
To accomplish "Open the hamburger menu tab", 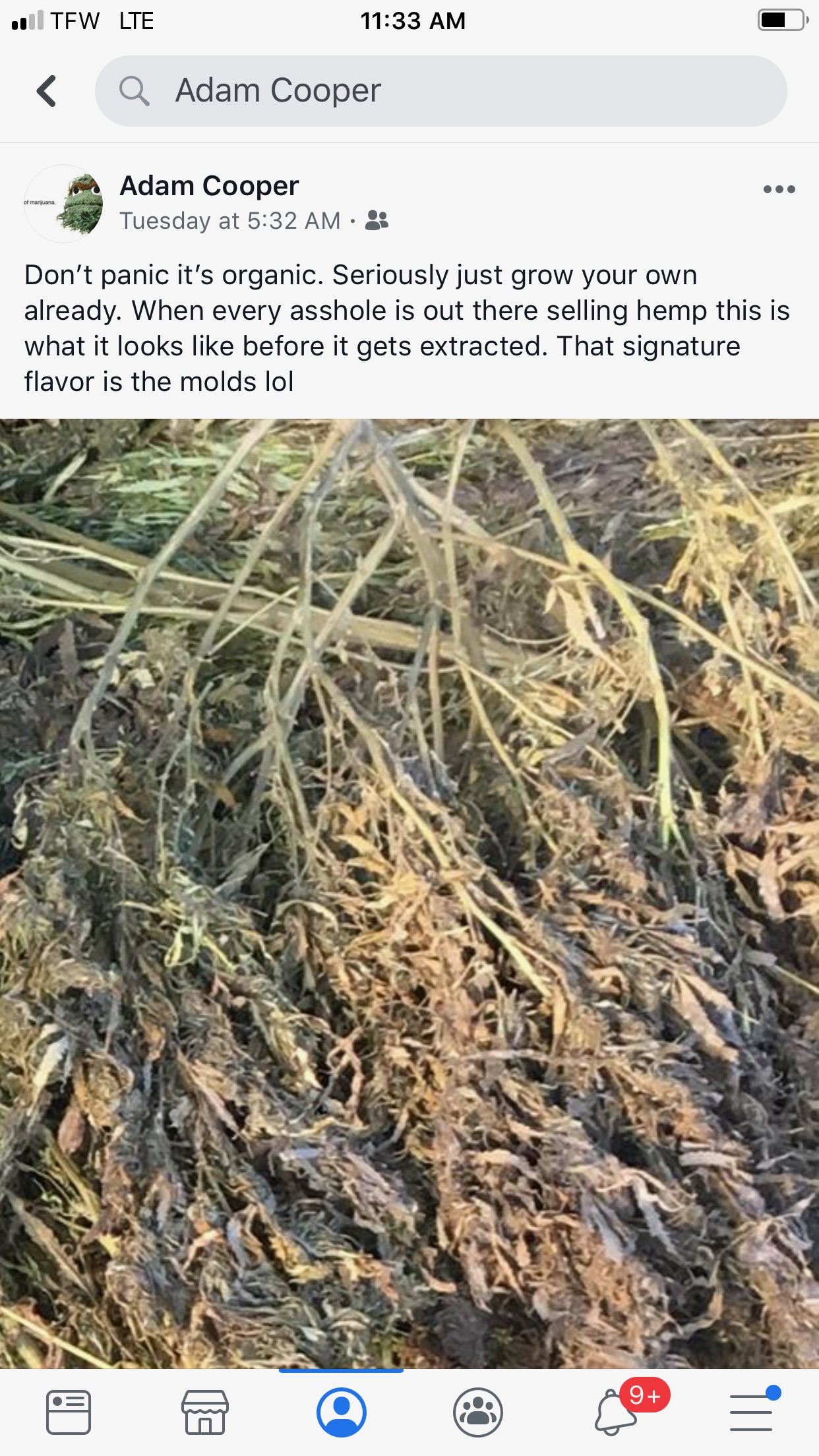I will pyautogui.click(x=752, y=1412).
